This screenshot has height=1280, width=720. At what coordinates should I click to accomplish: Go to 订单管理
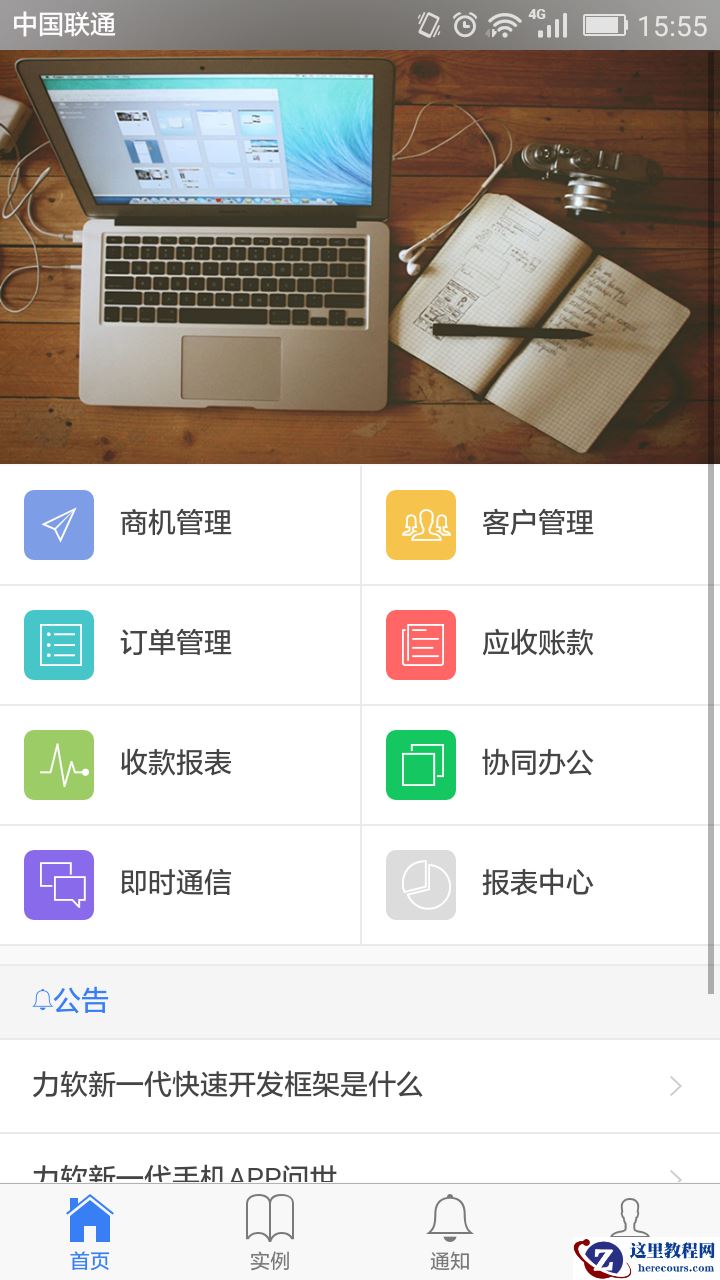(178, 644)
